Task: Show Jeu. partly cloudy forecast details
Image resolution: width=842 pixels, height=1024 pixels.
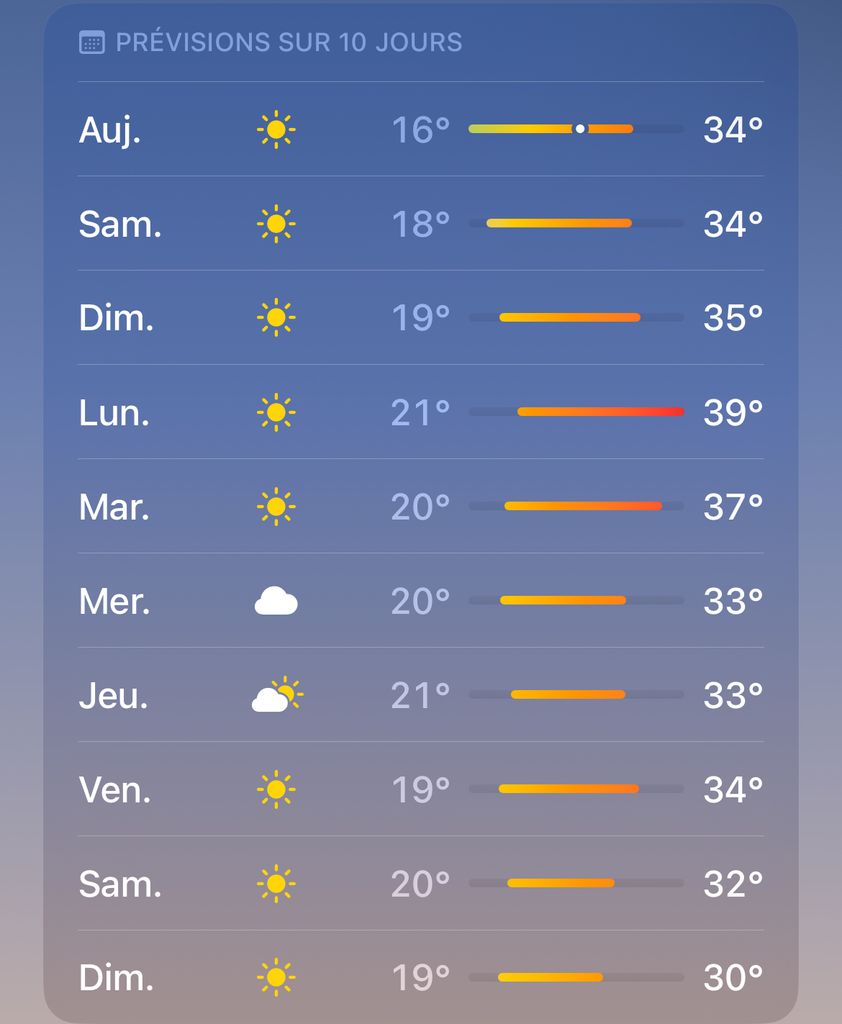Action: click(420, 695)
